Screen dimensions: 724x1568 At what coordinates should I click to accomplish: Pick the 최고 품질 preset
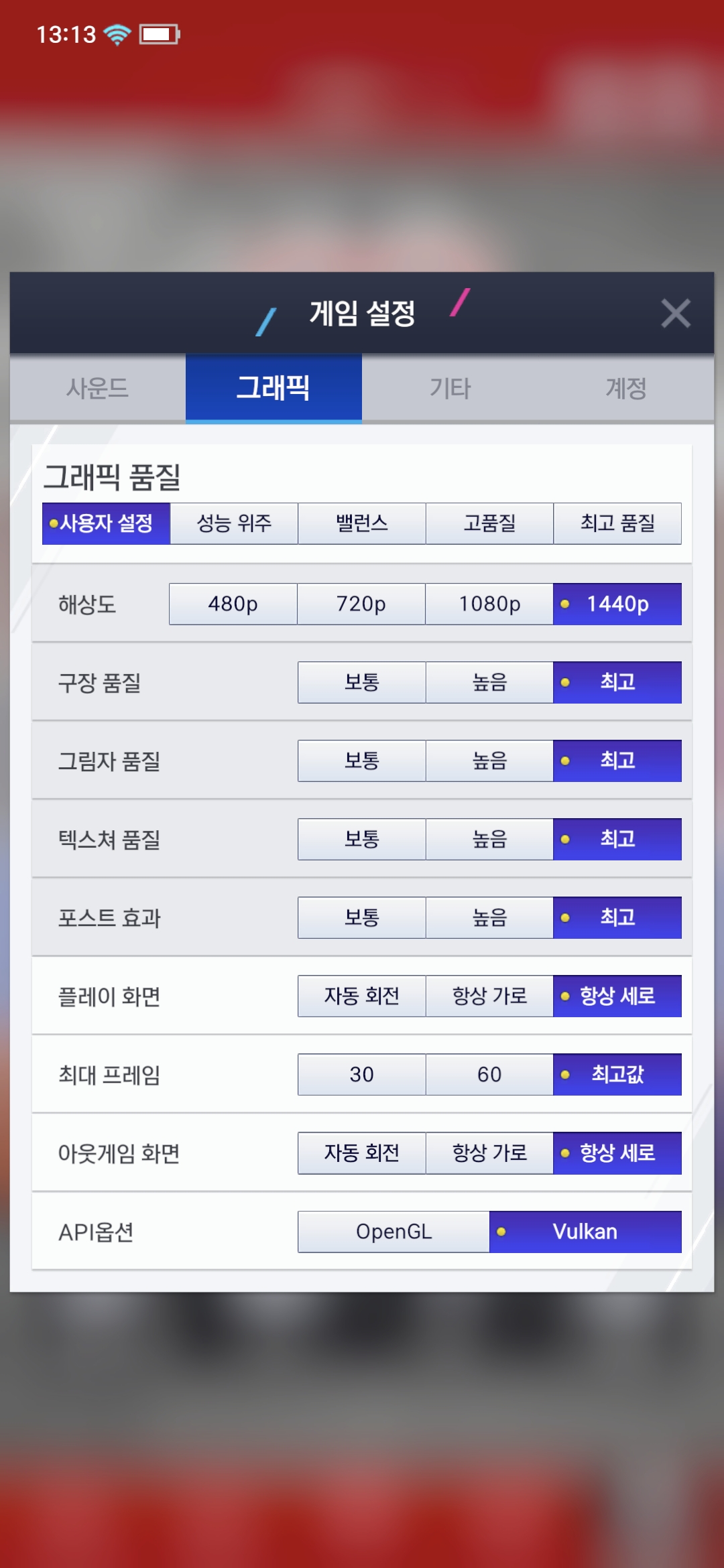coord(617,523)
